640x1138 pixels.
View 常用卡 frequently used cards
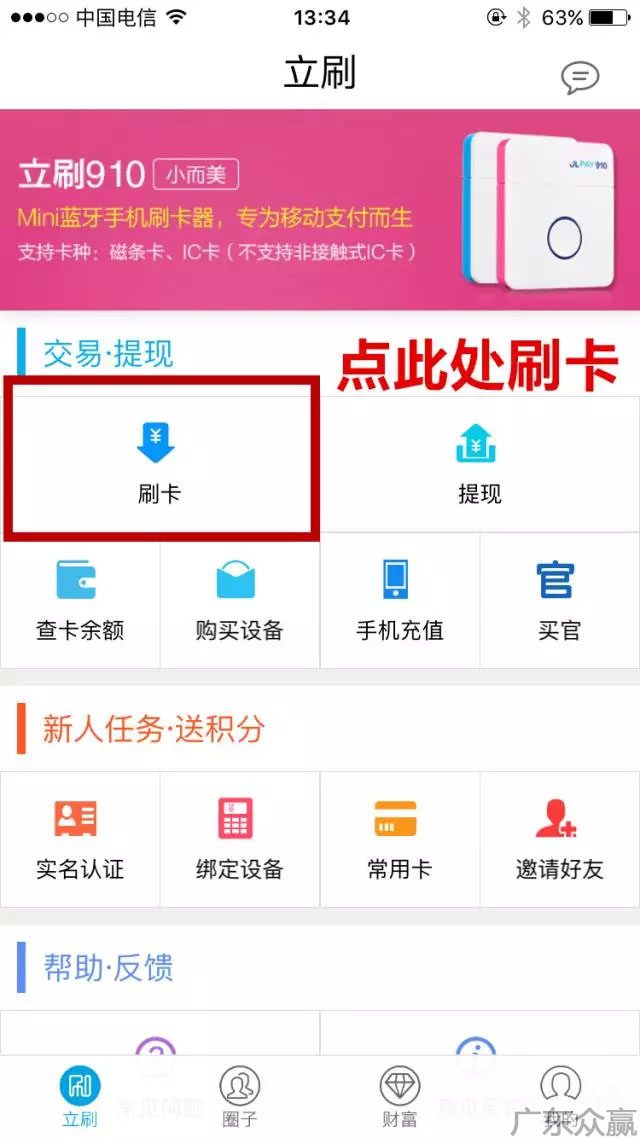coord(399,838)
